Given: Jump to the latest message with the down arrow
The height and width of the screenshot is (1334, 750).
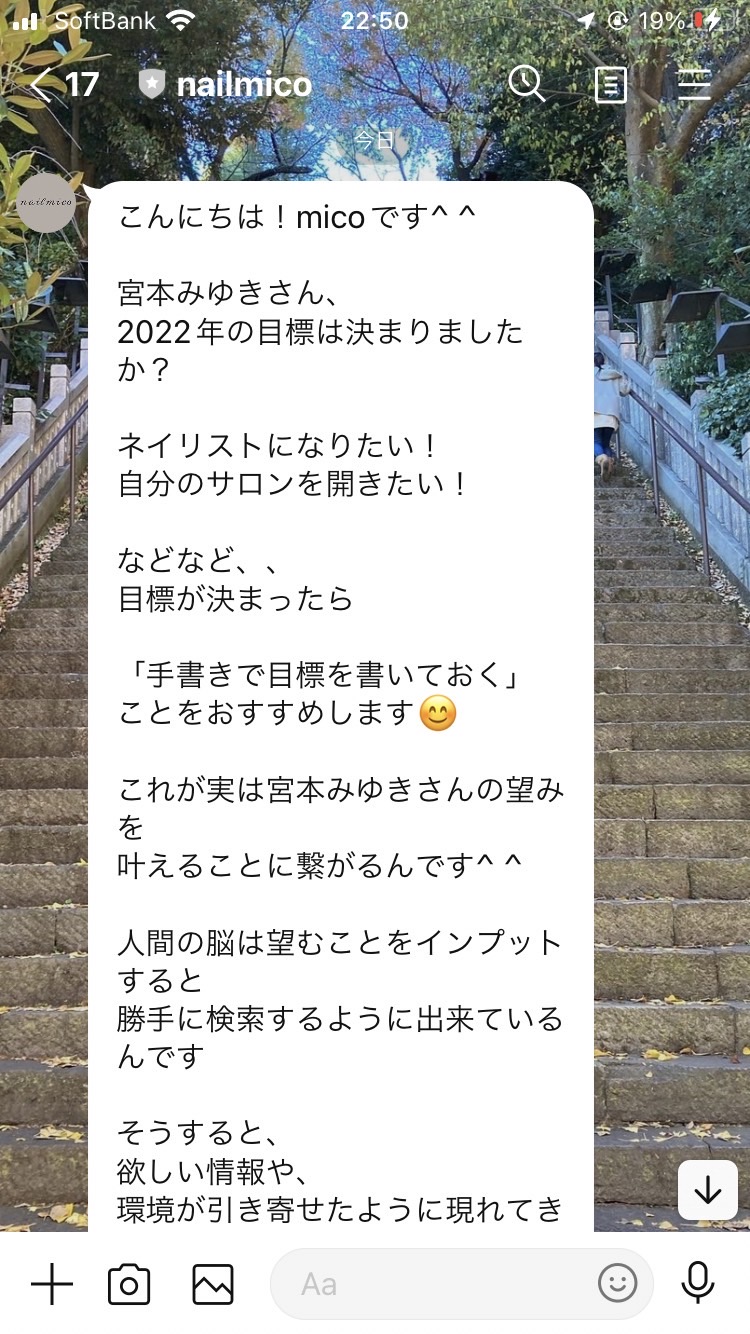Looking at the screenshot, I should [x=707, y=1190].
